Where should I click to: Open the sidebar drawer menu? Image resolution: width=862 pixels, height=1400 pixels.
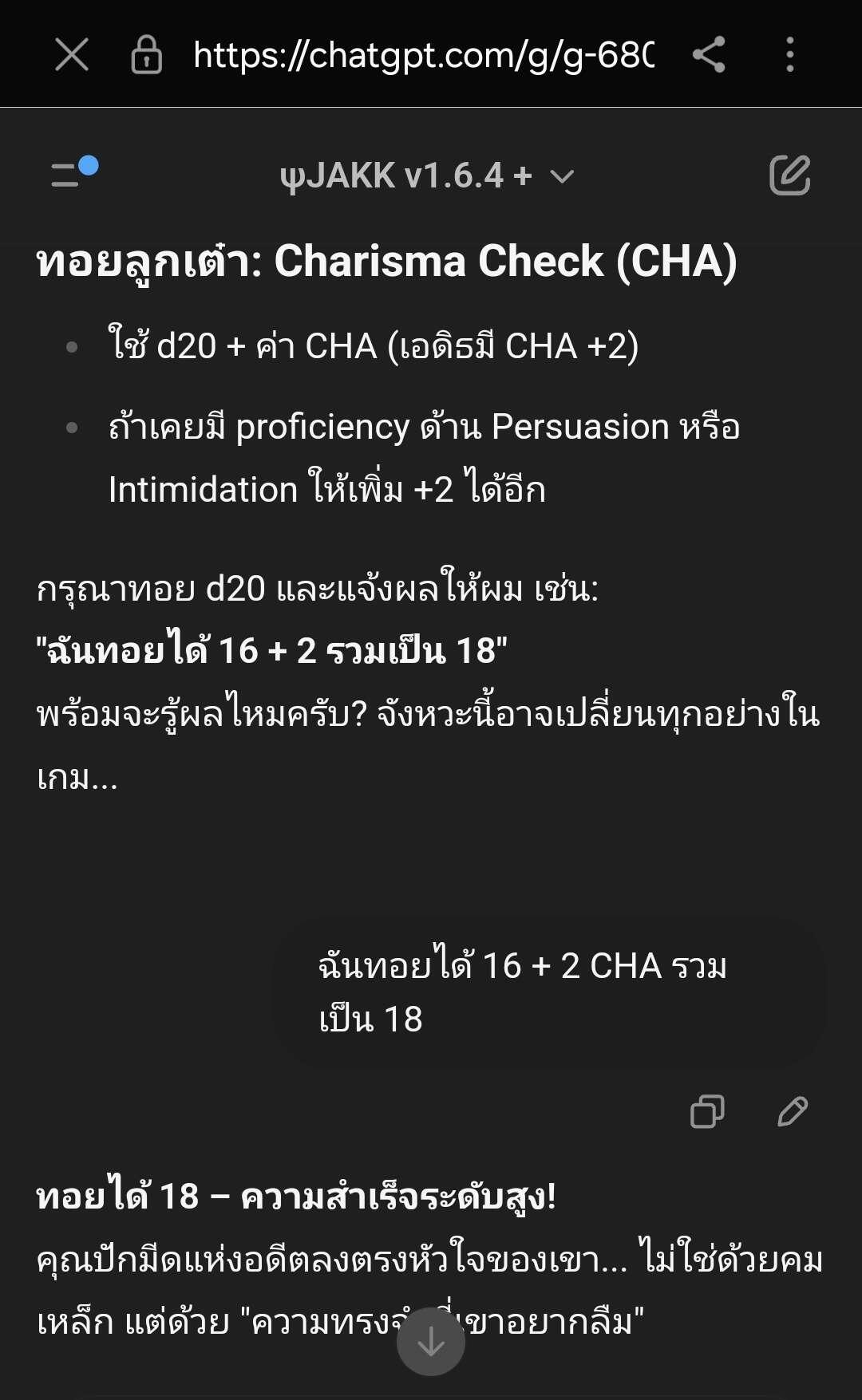(73, 172)
